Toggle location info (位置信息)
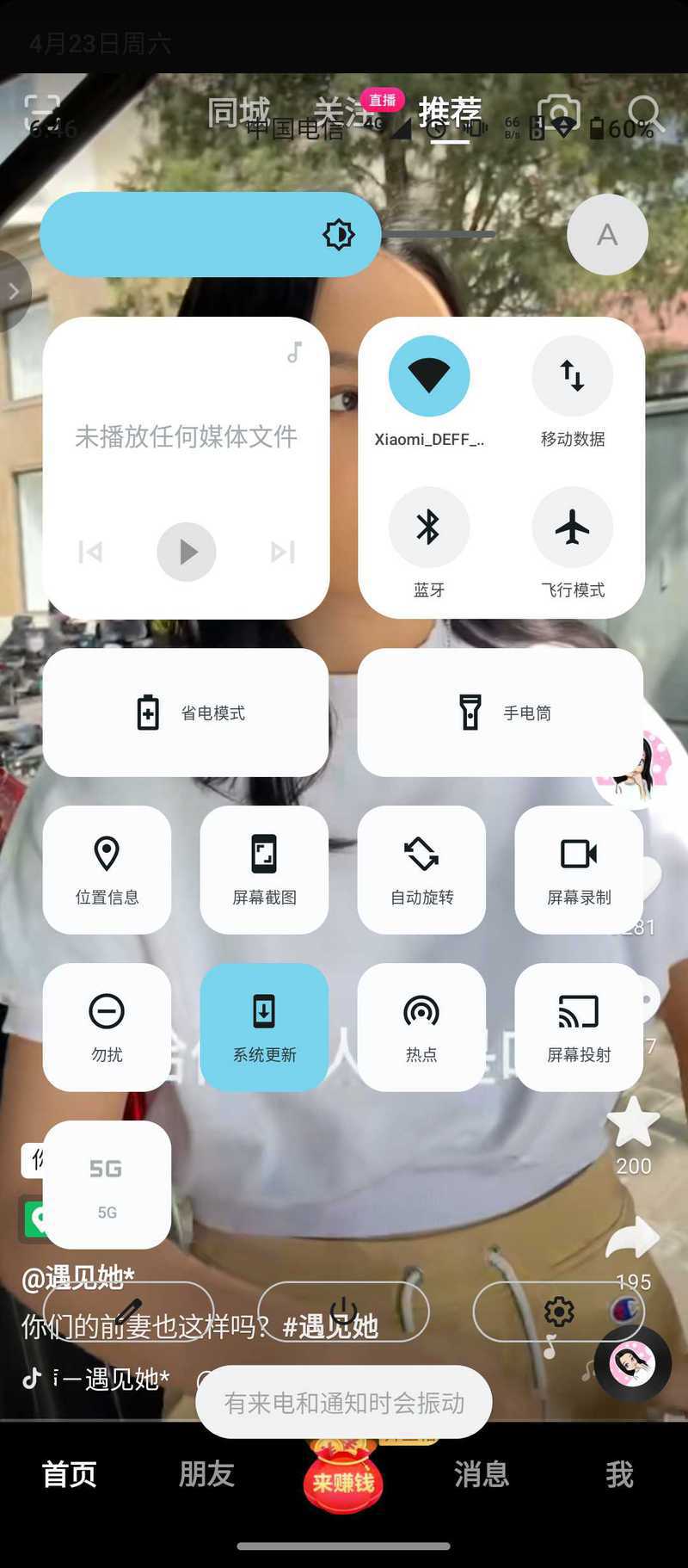 (107, 870)
